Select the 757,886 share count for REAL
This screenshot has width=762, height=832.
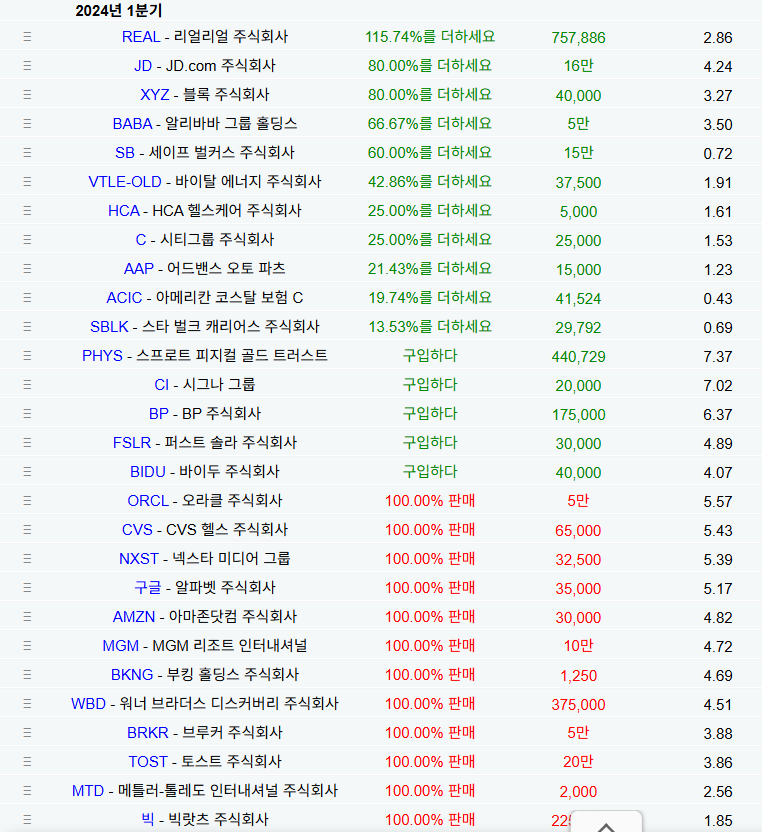(577, 37)
